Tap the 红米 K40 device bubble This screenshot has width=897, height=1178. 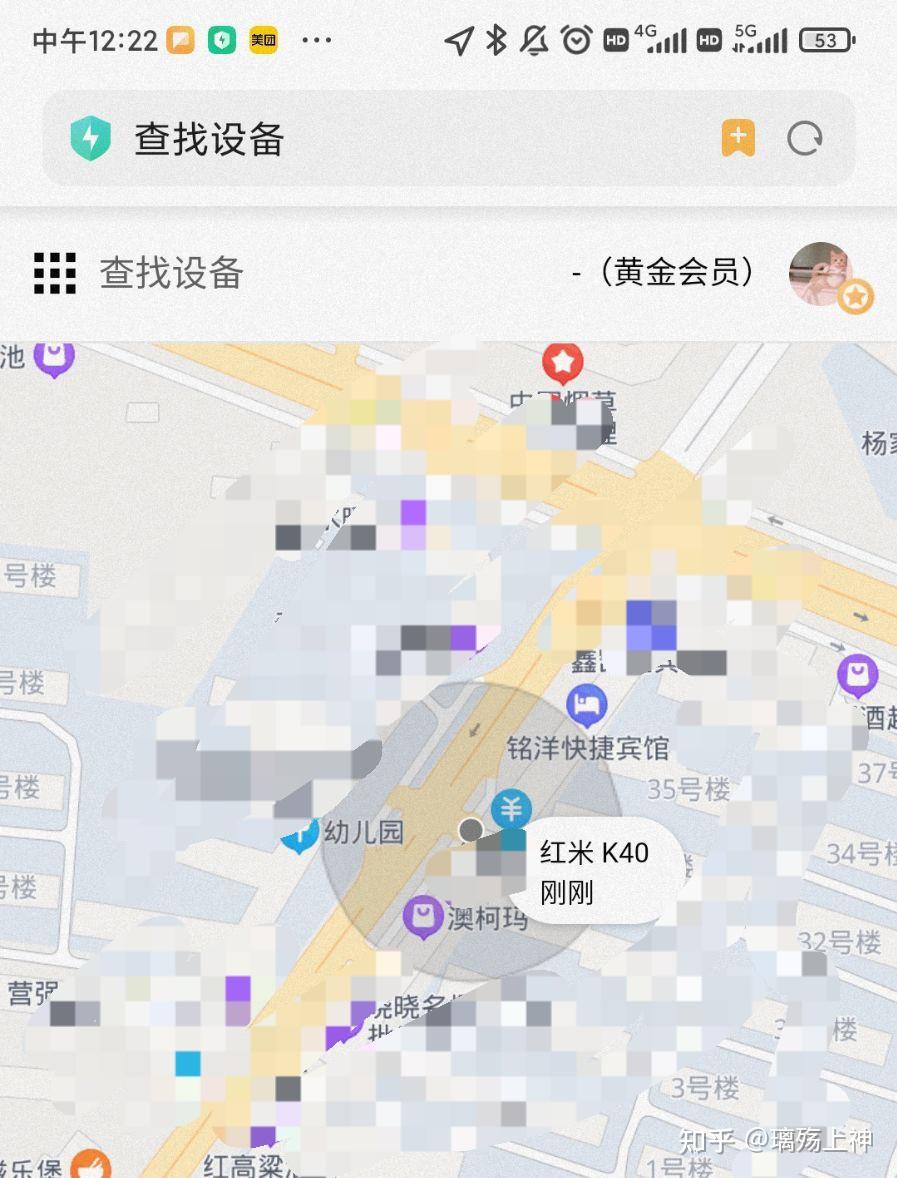pos(596,872)
